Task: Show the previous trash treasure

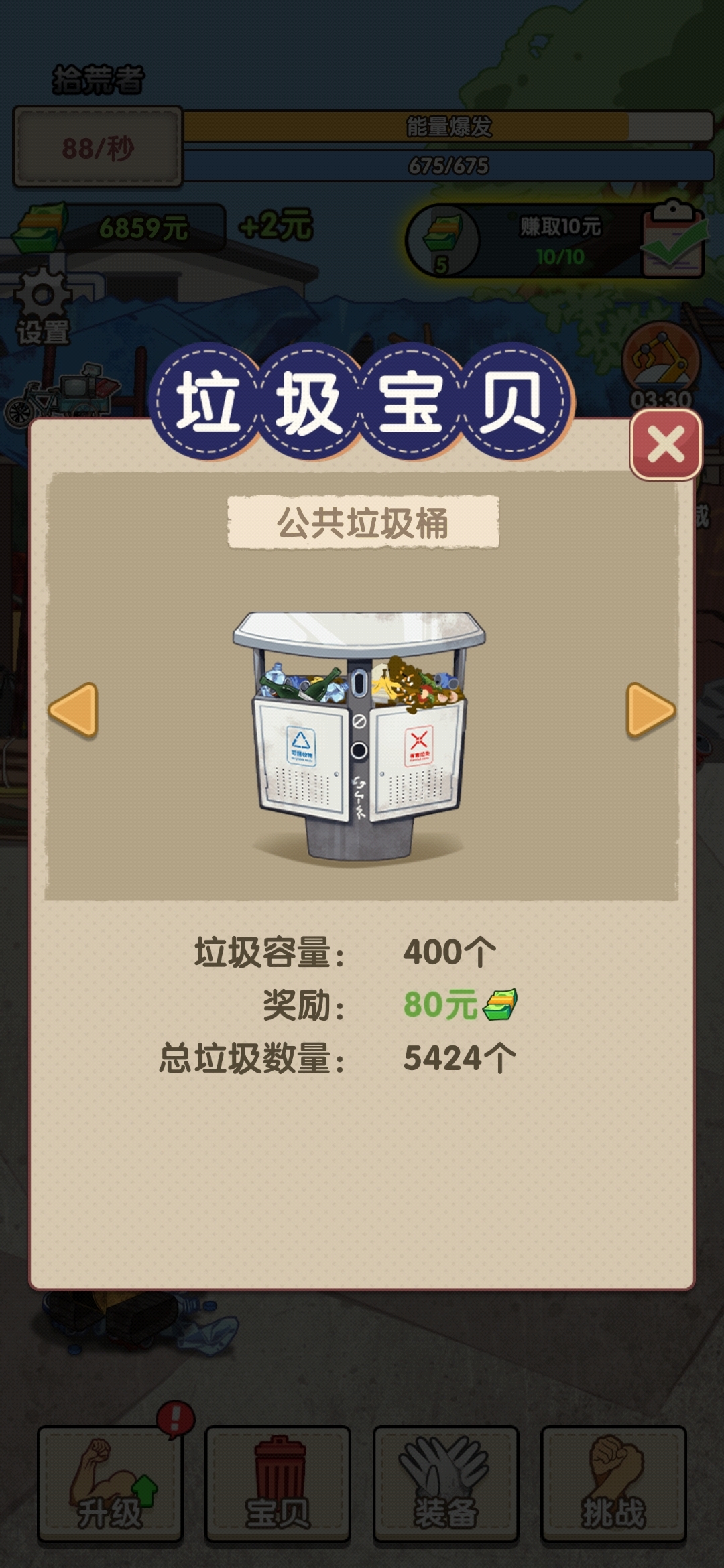Action: (x=74, y=710)
